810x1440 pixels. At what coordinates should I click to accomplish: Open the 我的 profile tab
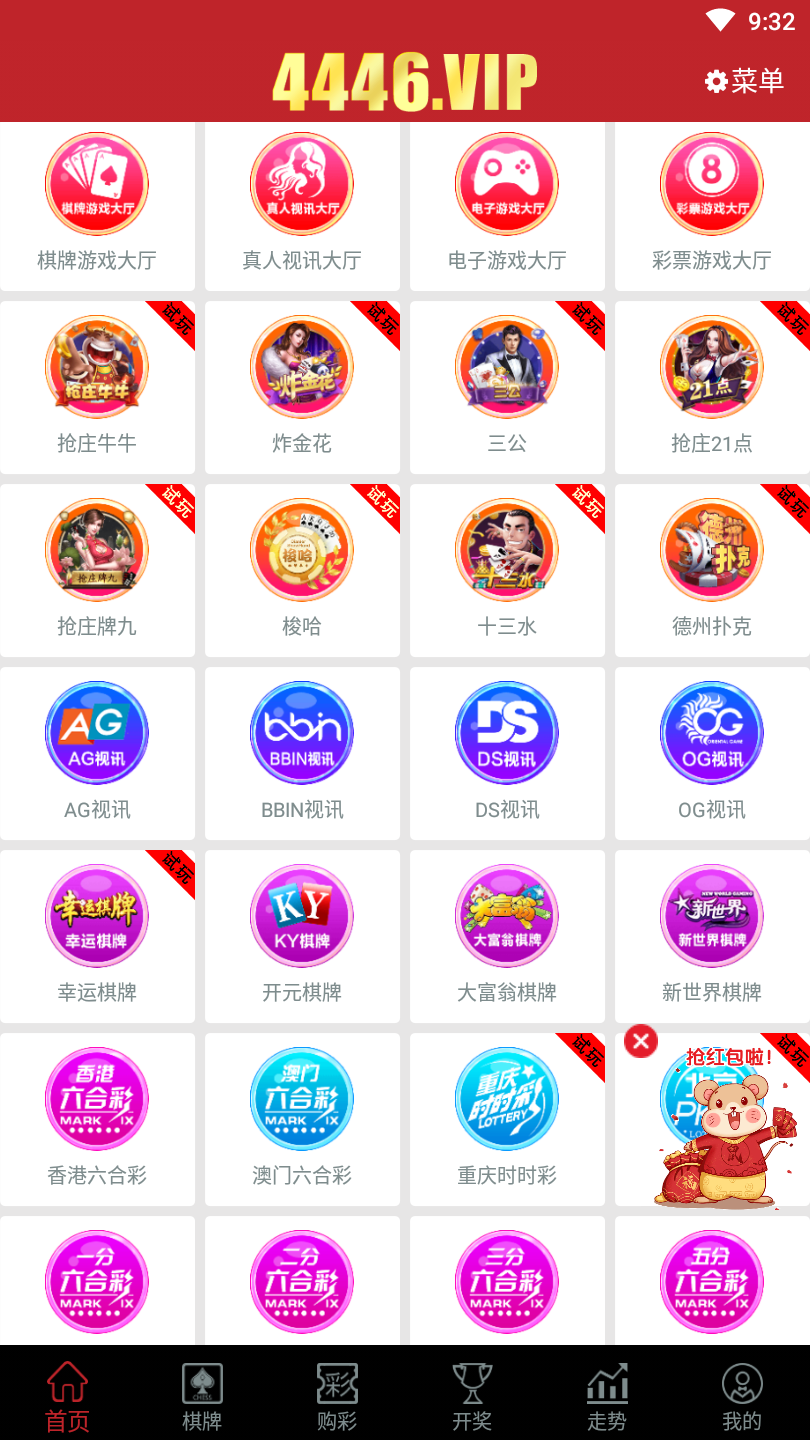[742, 1397]
